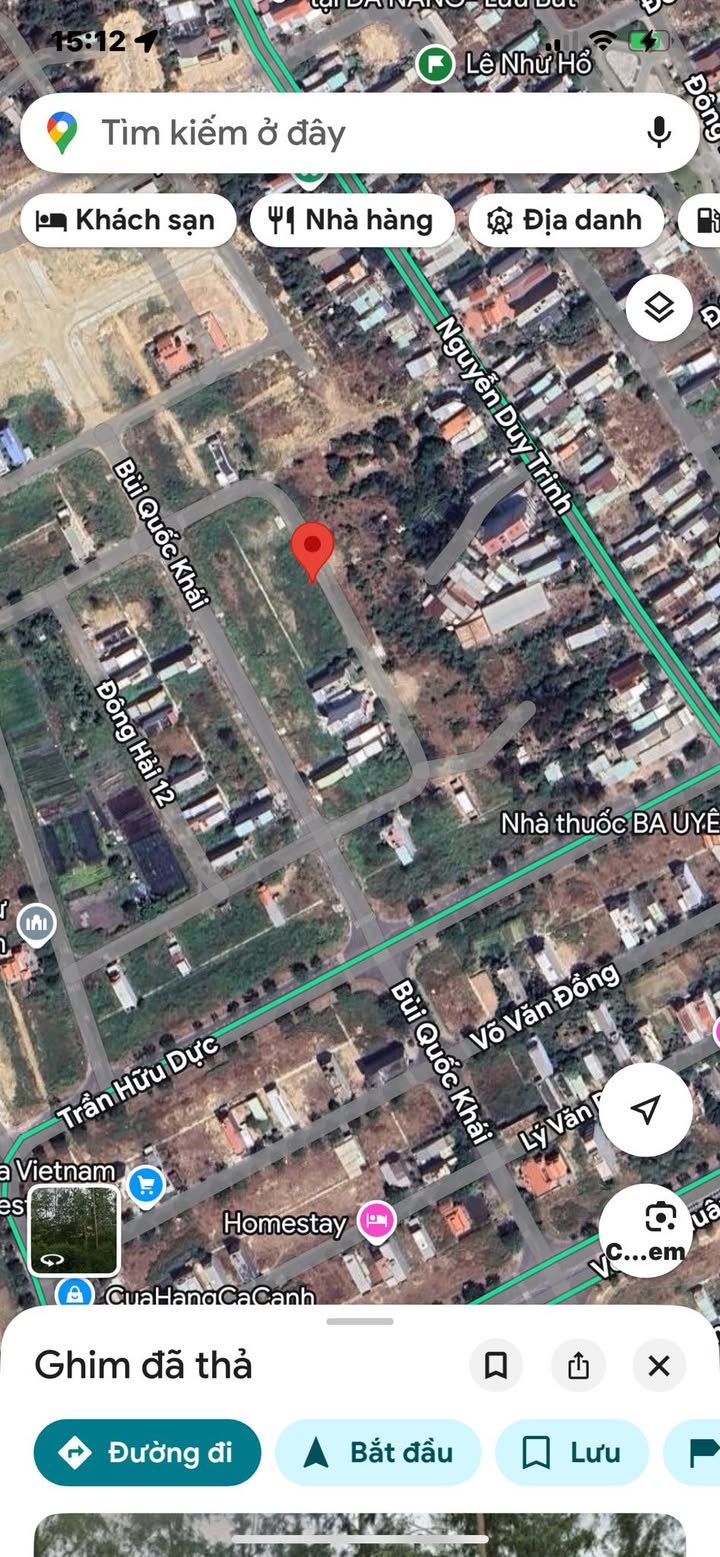Select the Khách sạn chip
Image resolution: width=720 pixels, height=1557 pixels.
[128, 220]
